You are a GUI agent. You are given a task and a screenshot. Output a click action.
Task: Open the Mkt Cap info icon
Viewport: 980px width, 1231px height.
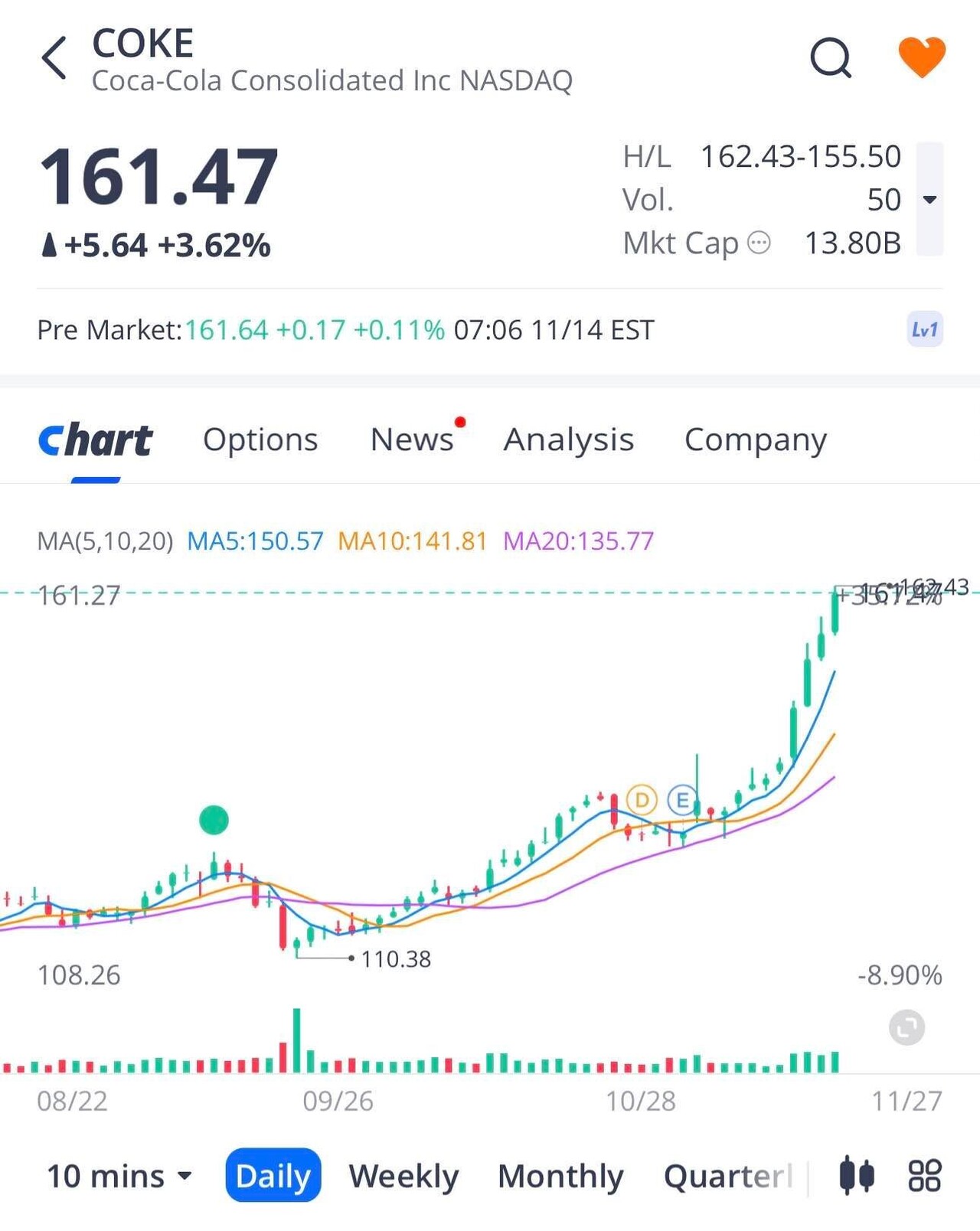(x=758, y=243)
